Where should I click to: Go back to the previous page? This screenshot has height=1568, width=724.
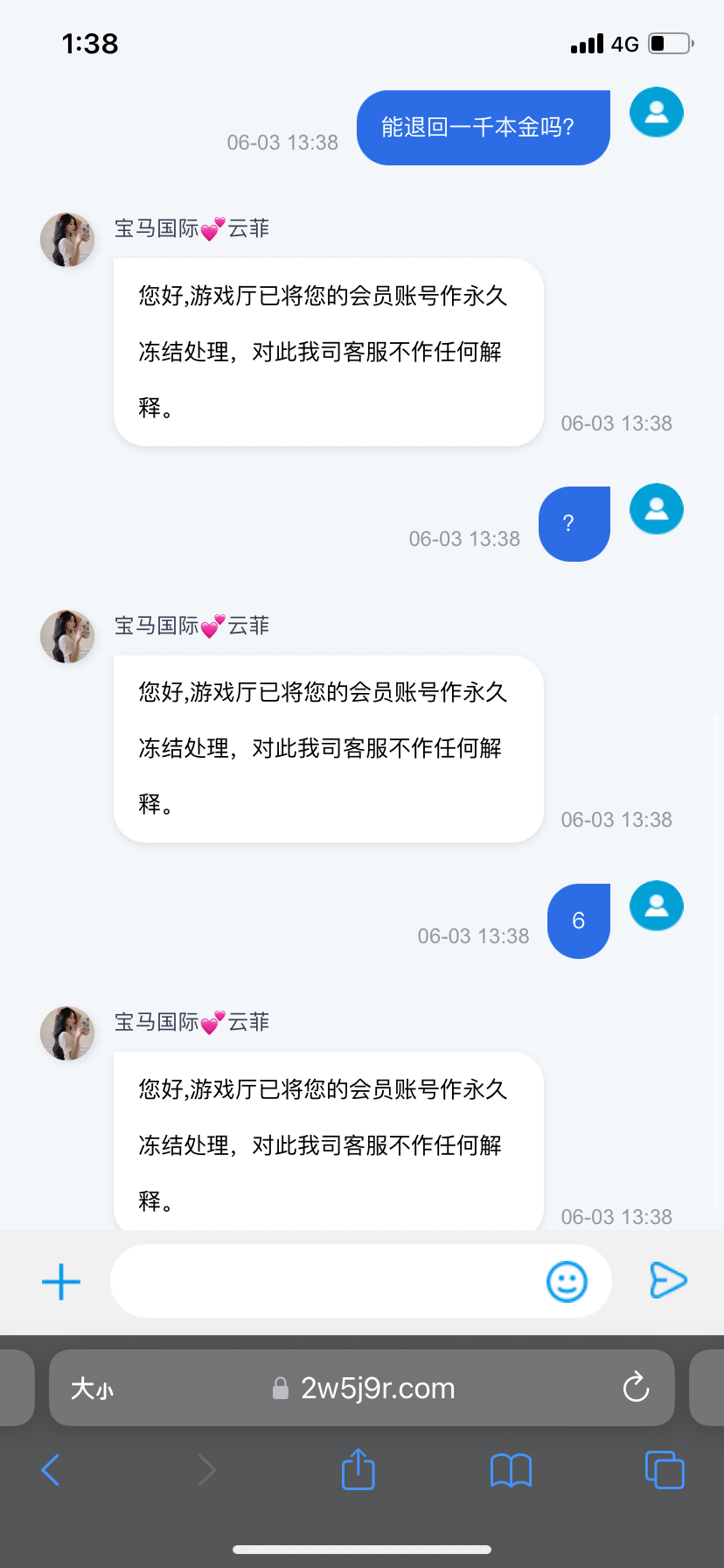[52, 1470]
